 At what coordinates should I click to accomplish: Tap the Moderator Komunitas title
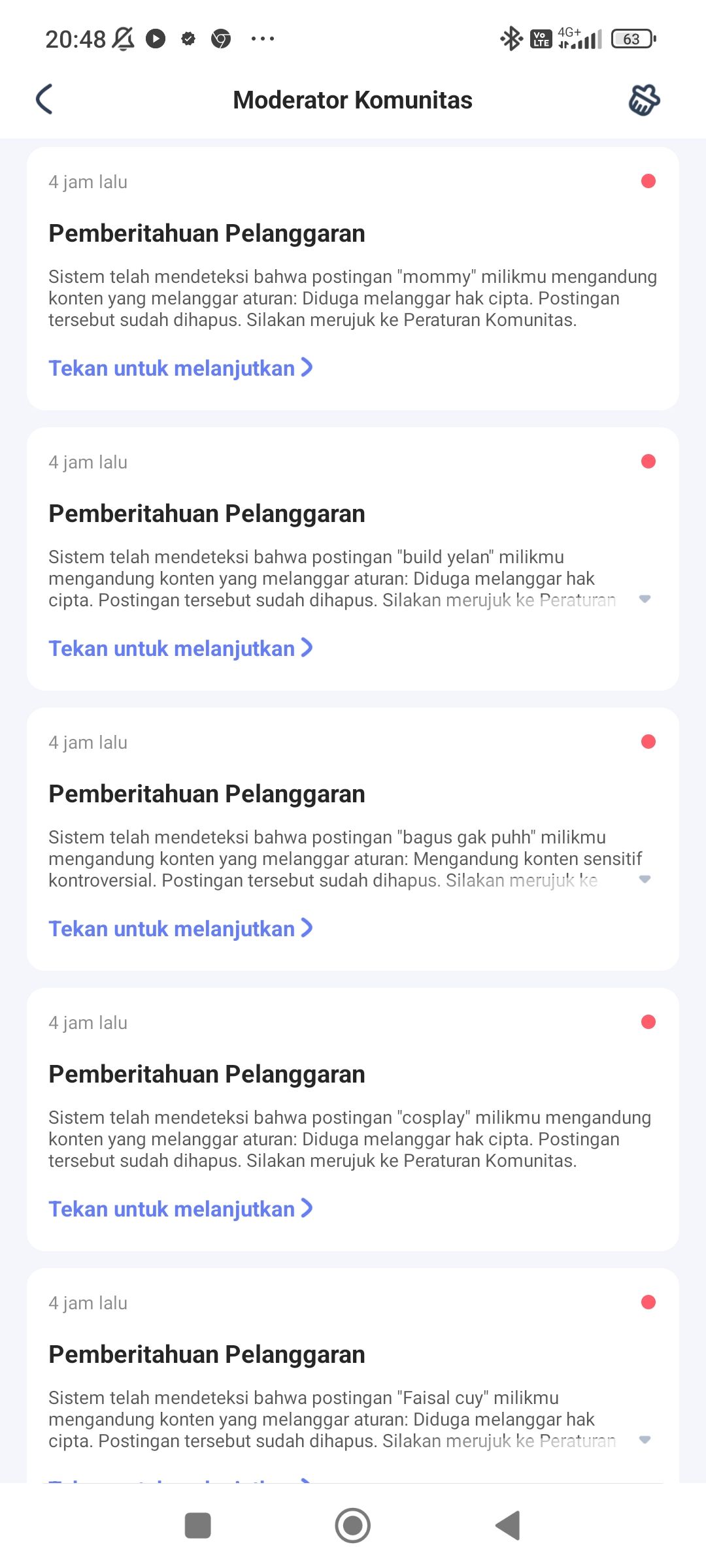pyautogui.click(x=352, y=100)
